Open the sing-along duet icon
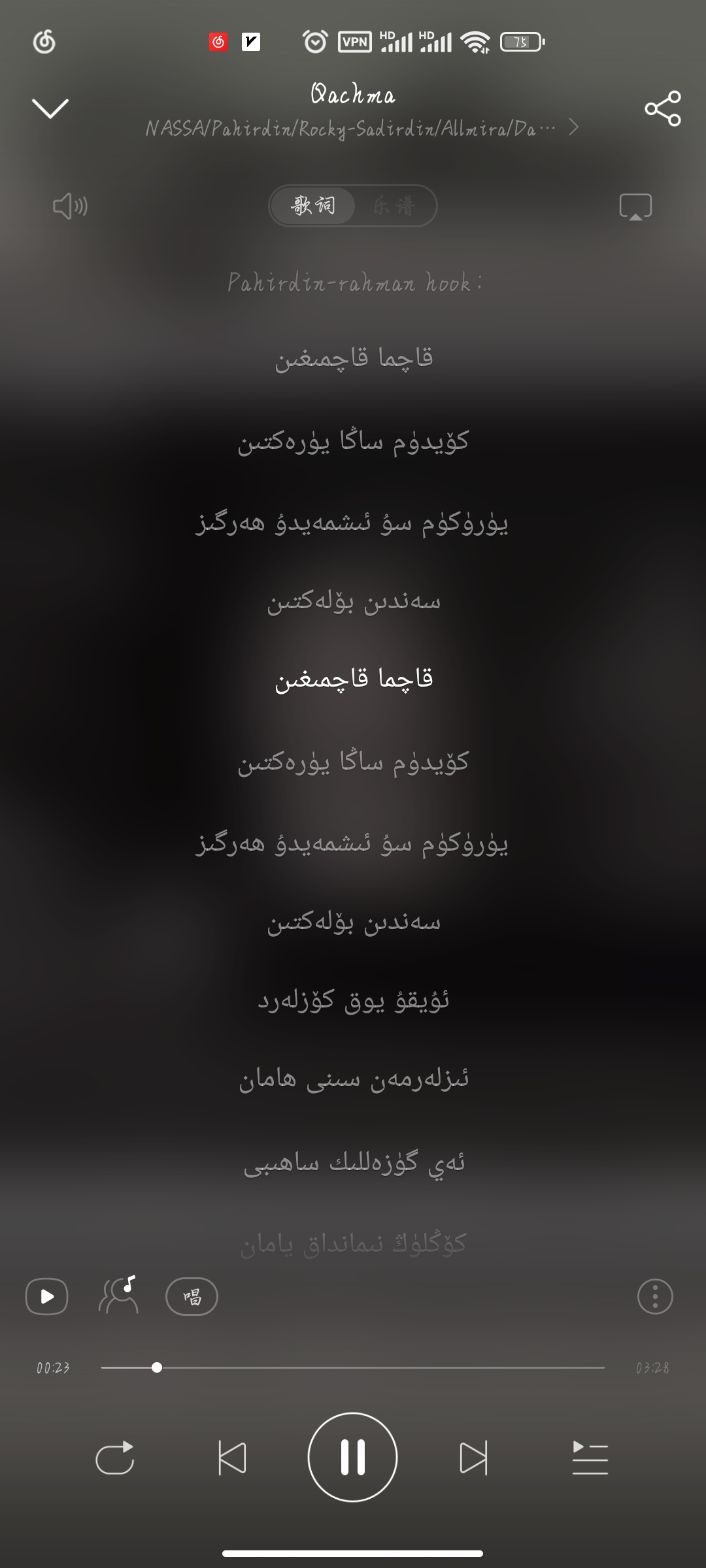Image resolution: width=706 pixels, height=1568 pixels. [x=118, y=1295]
